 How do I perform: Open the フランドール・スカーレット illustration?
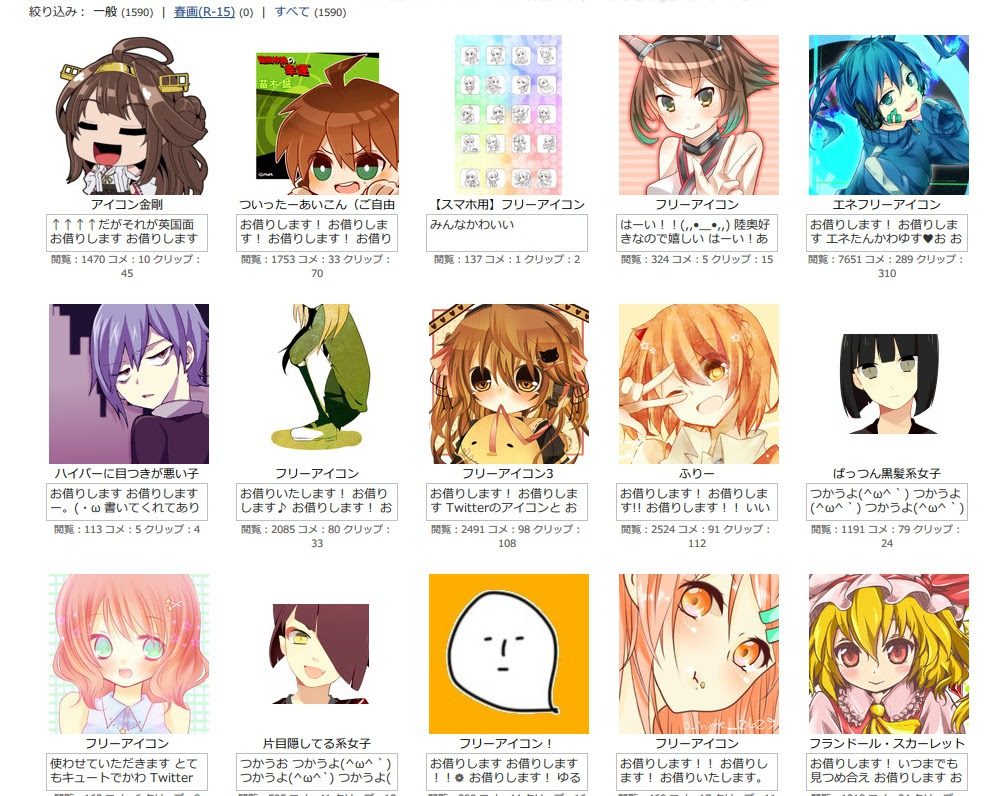tap(888, 654)
